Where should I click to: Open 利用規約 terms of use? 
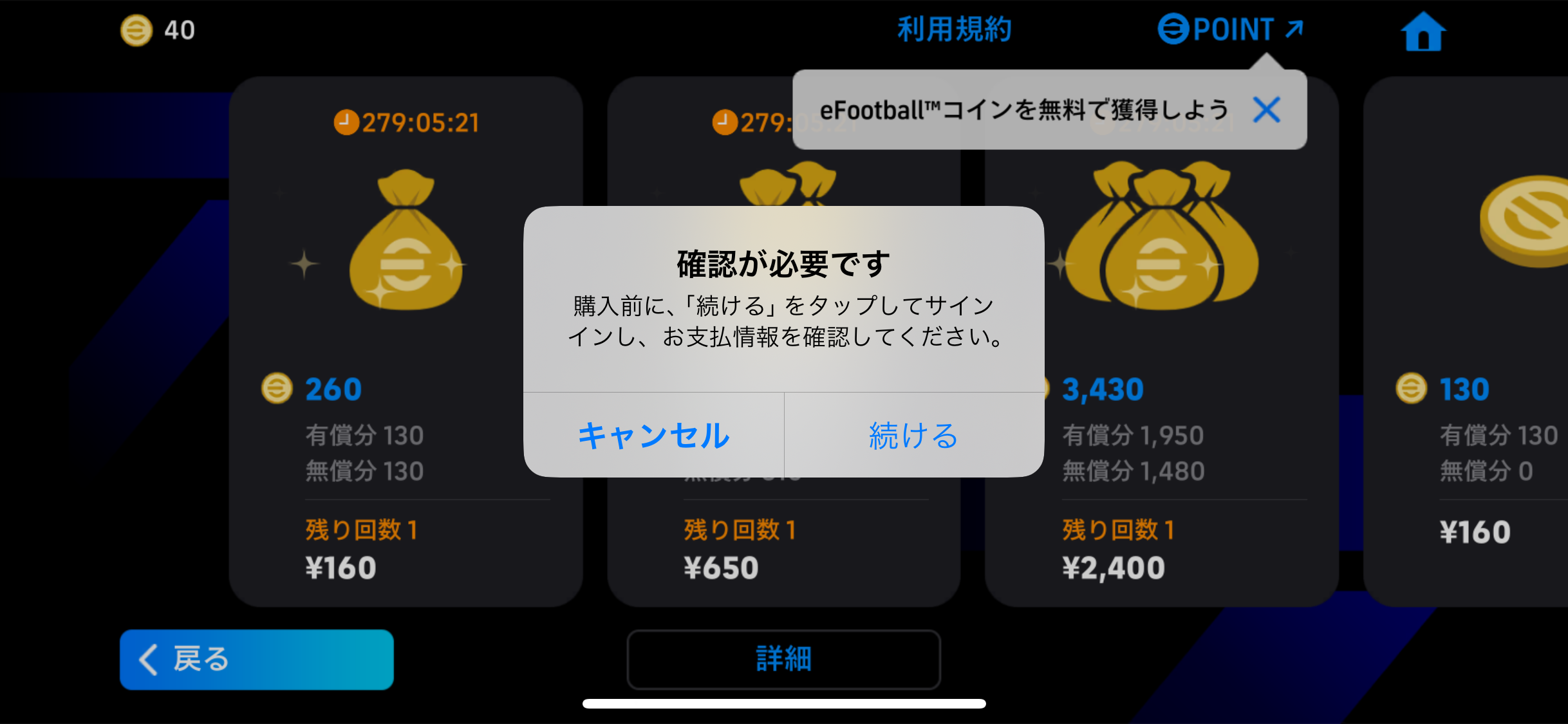955,30
